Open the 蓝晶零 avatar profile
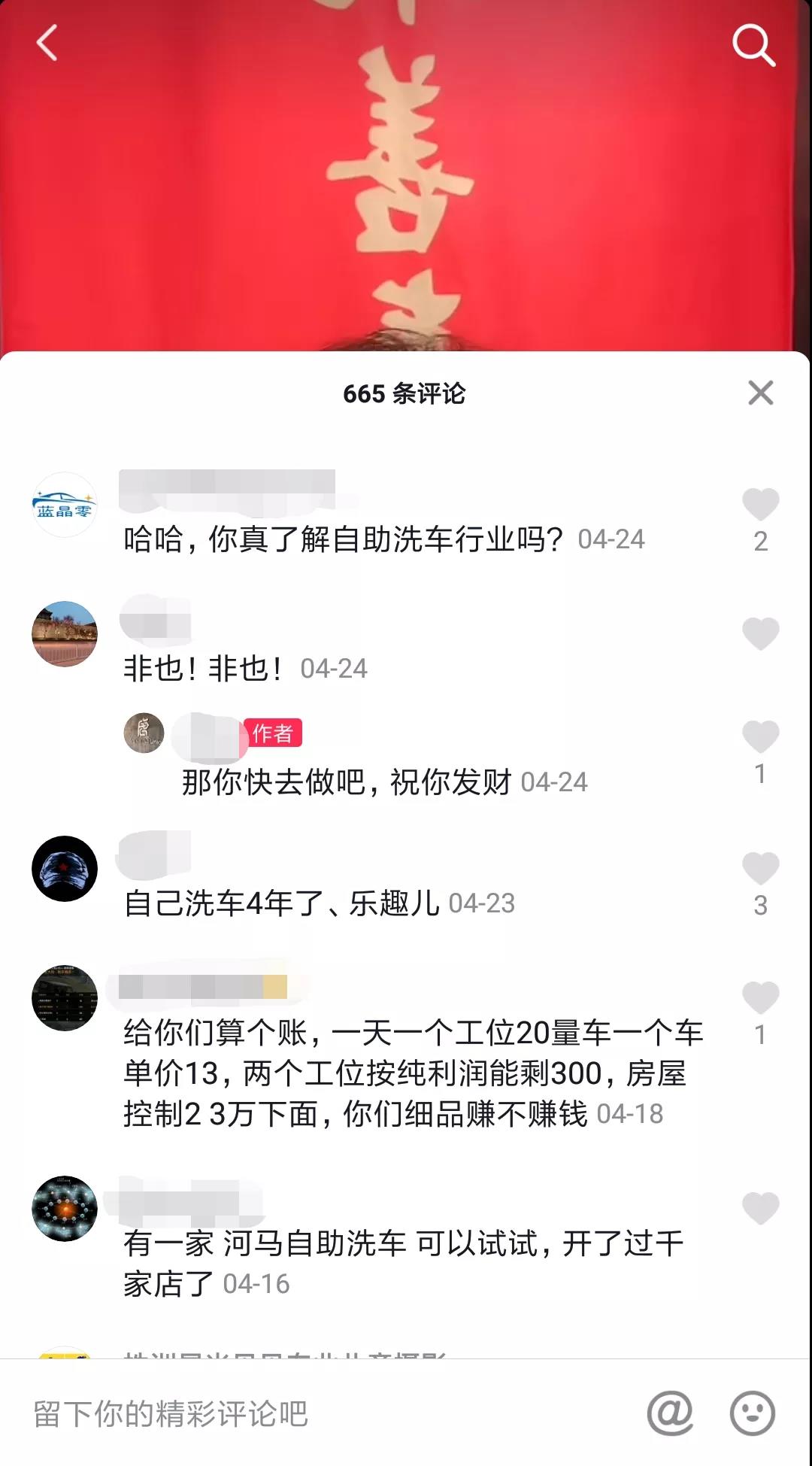Image resolution: width=812 pixels, height=1466 pixels. click(65, 505)
